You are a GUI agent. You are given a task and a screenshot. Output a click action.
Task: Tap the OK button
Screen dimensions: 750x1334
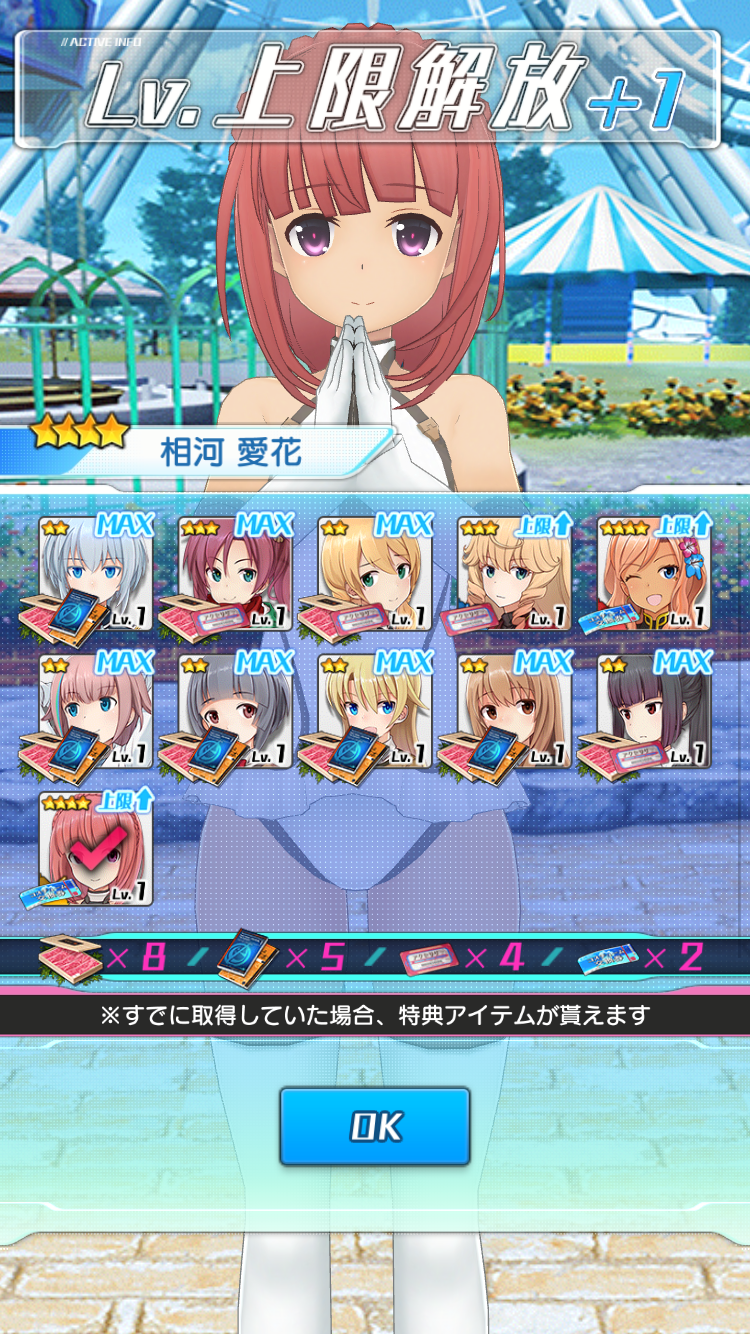coord(374,1127)
